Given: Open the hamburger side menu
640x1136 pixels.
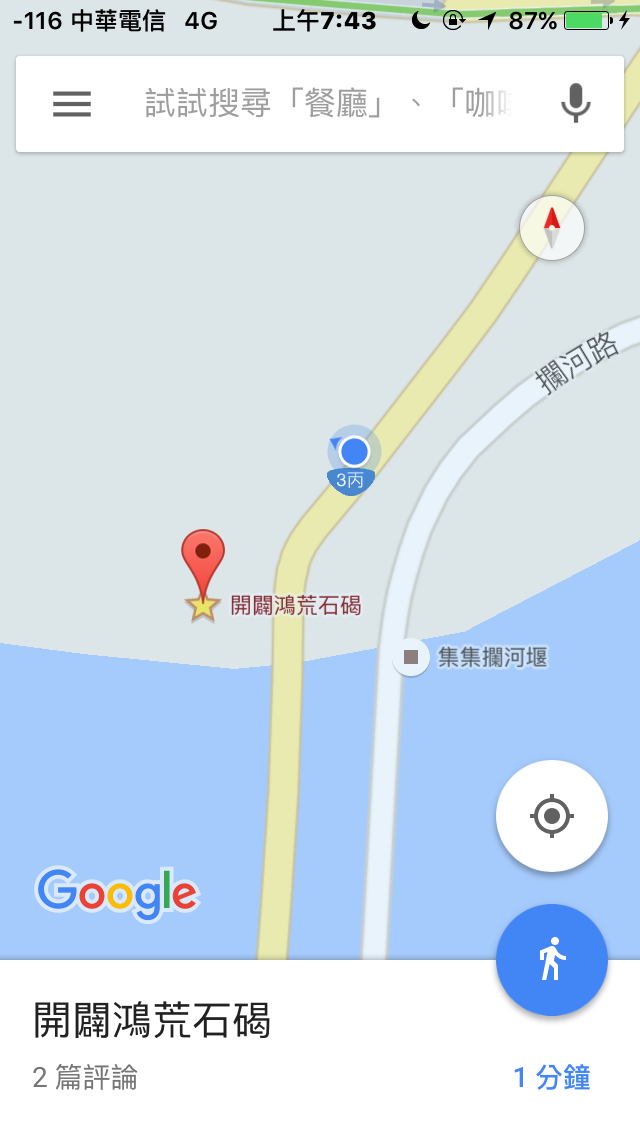Looking at the screenshot, I should (x=72, y=104).
